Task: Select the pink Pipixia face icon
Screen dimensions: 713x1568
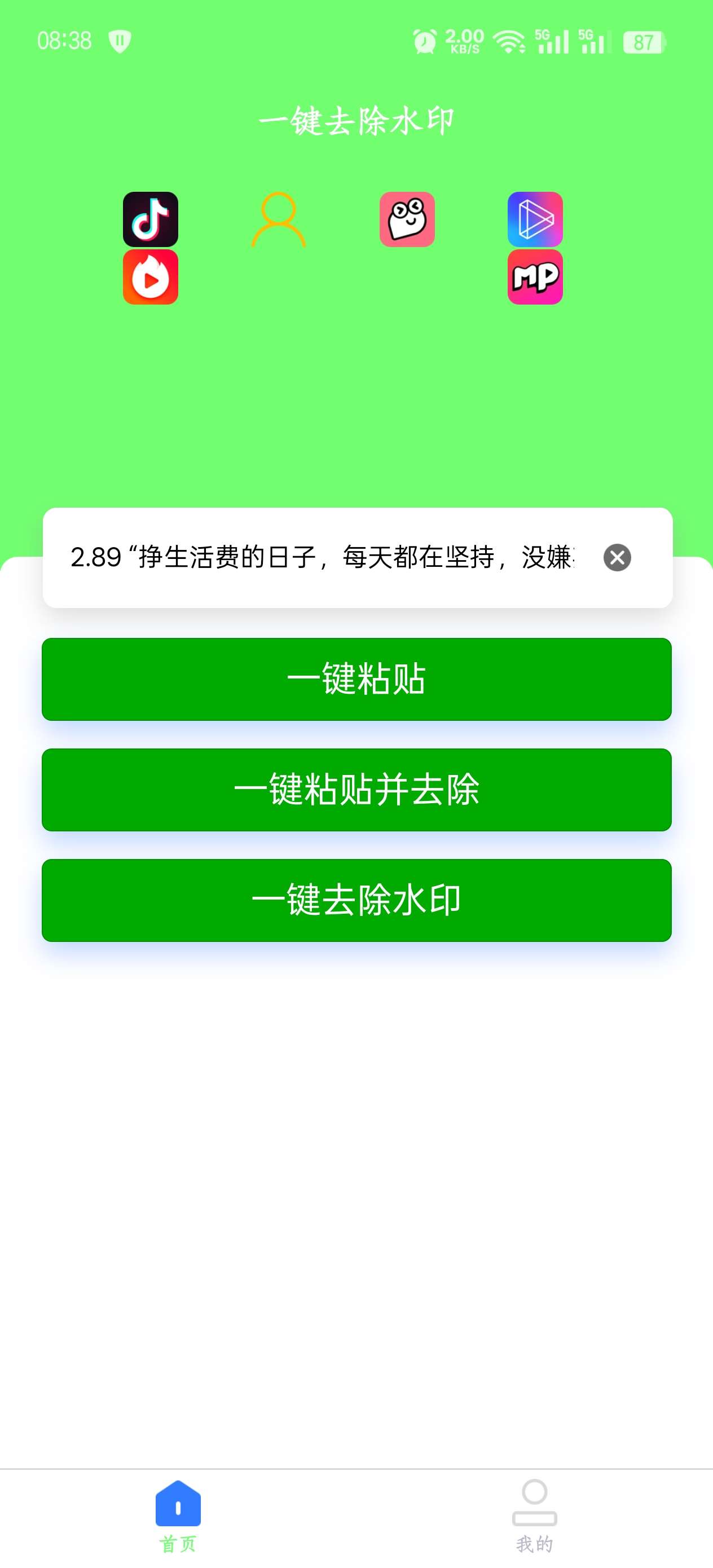Action: pos(407,219)
